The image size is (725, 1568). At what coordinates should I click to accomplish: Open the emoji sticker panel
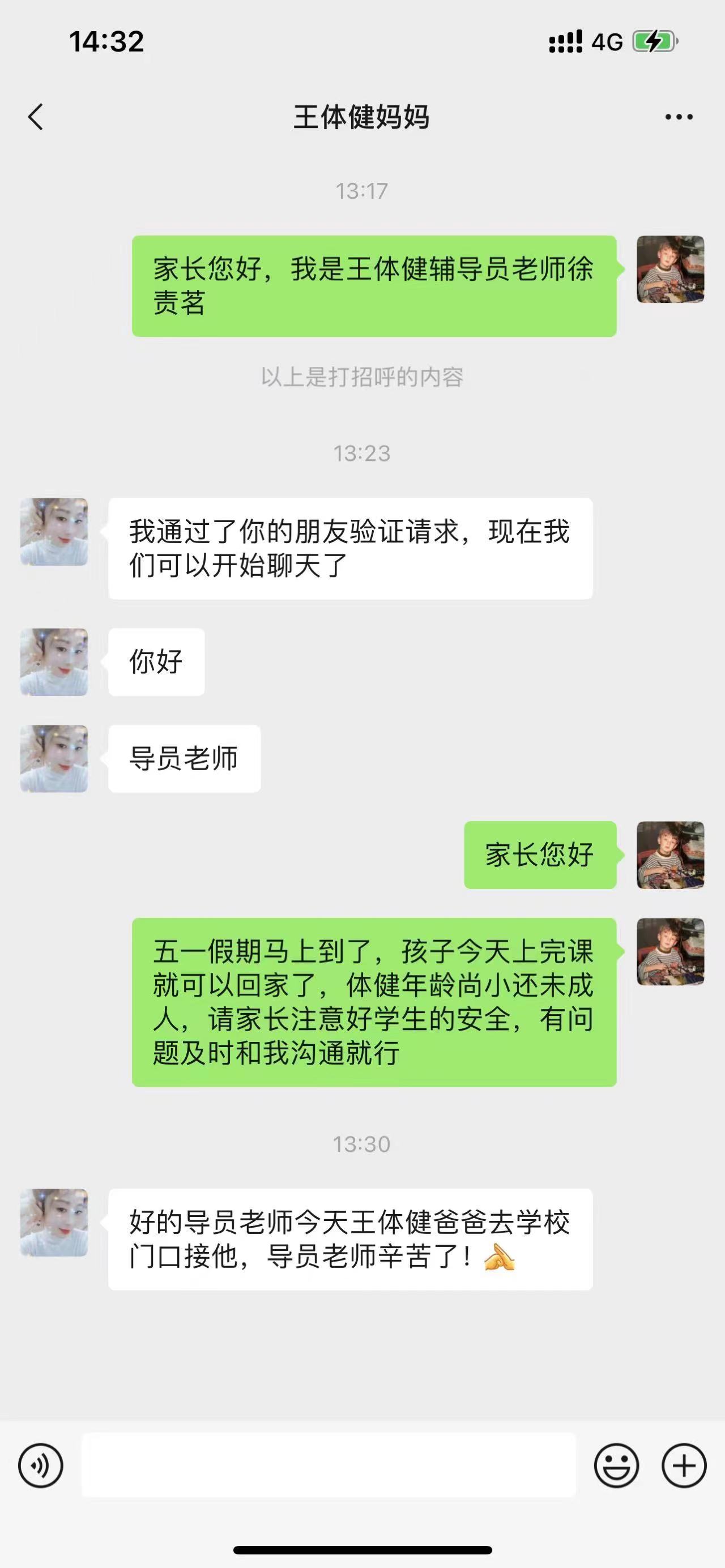click(x=616, y=1465)
